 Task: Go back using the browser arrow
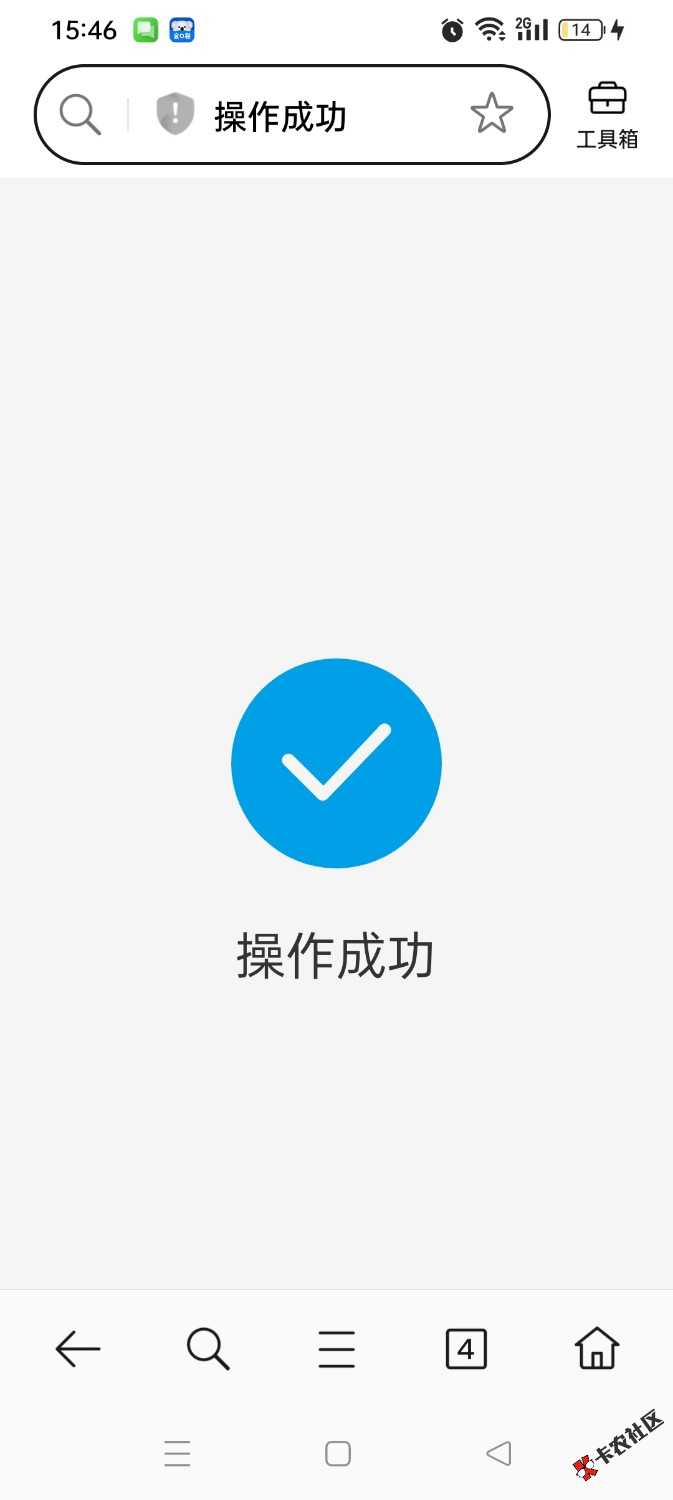78,1349
